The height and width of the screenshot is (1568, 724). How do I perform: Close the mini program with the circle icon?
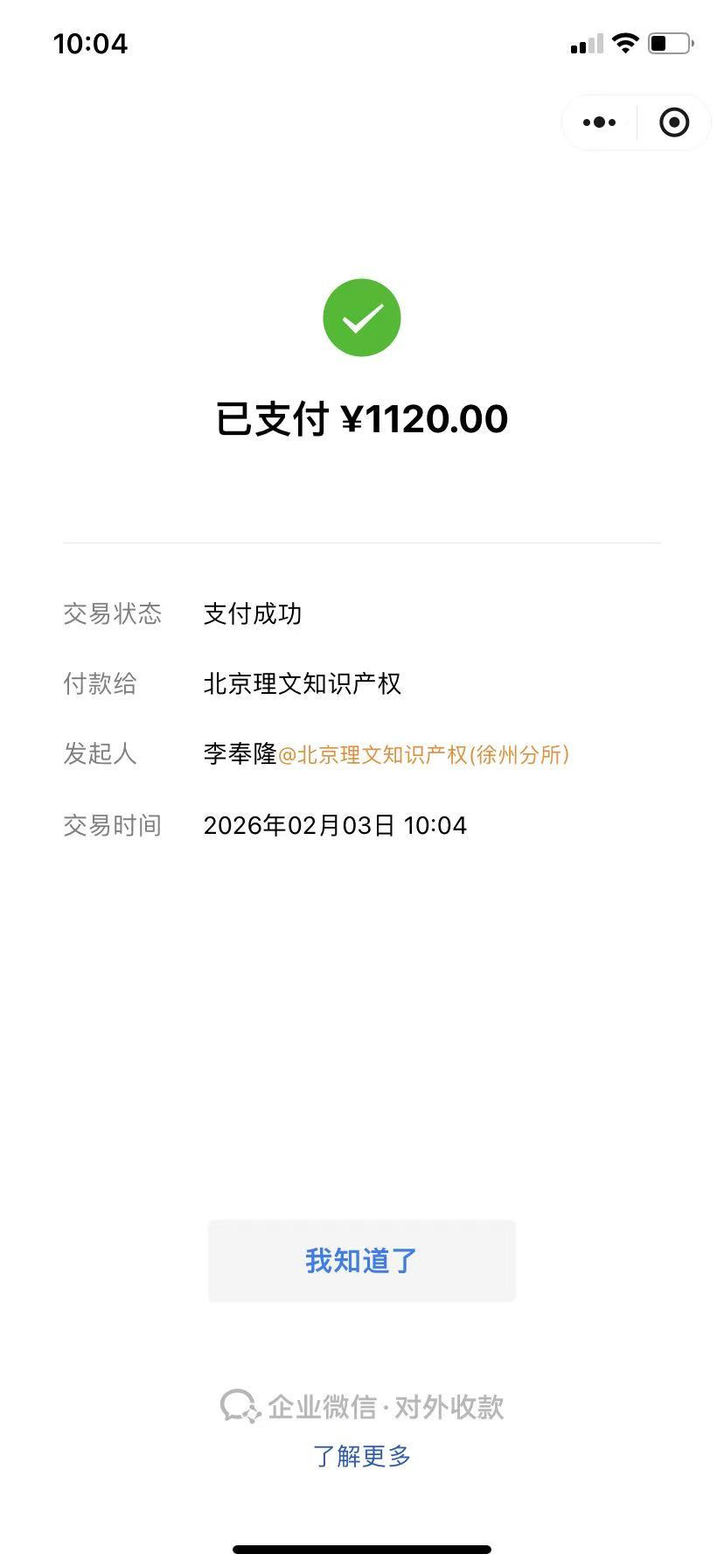click(673, 122)
